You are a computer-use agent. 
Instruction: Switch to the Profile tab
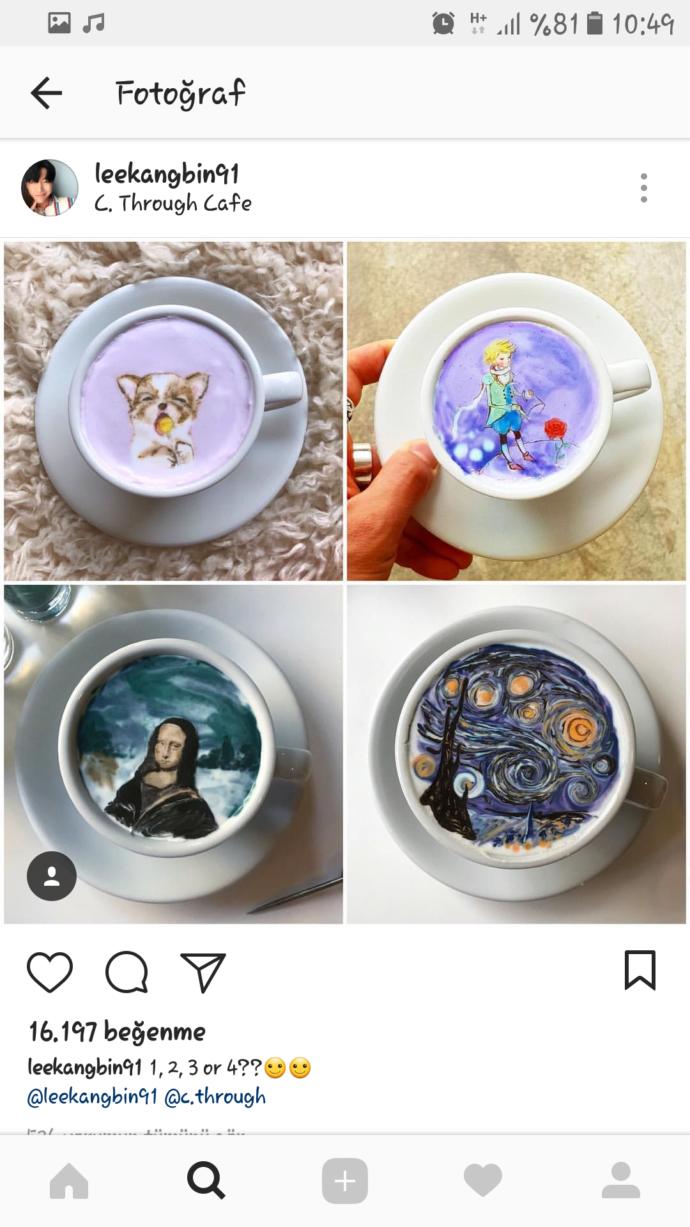point(620,1182)
